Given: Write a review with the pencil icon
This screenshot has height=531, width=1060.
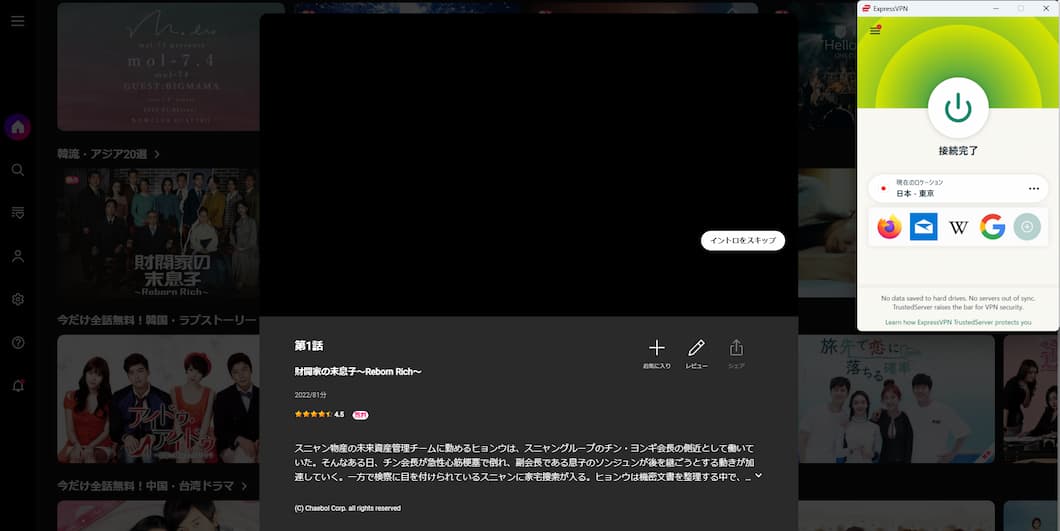Looking at the screenshot, I should click(696, 349).
